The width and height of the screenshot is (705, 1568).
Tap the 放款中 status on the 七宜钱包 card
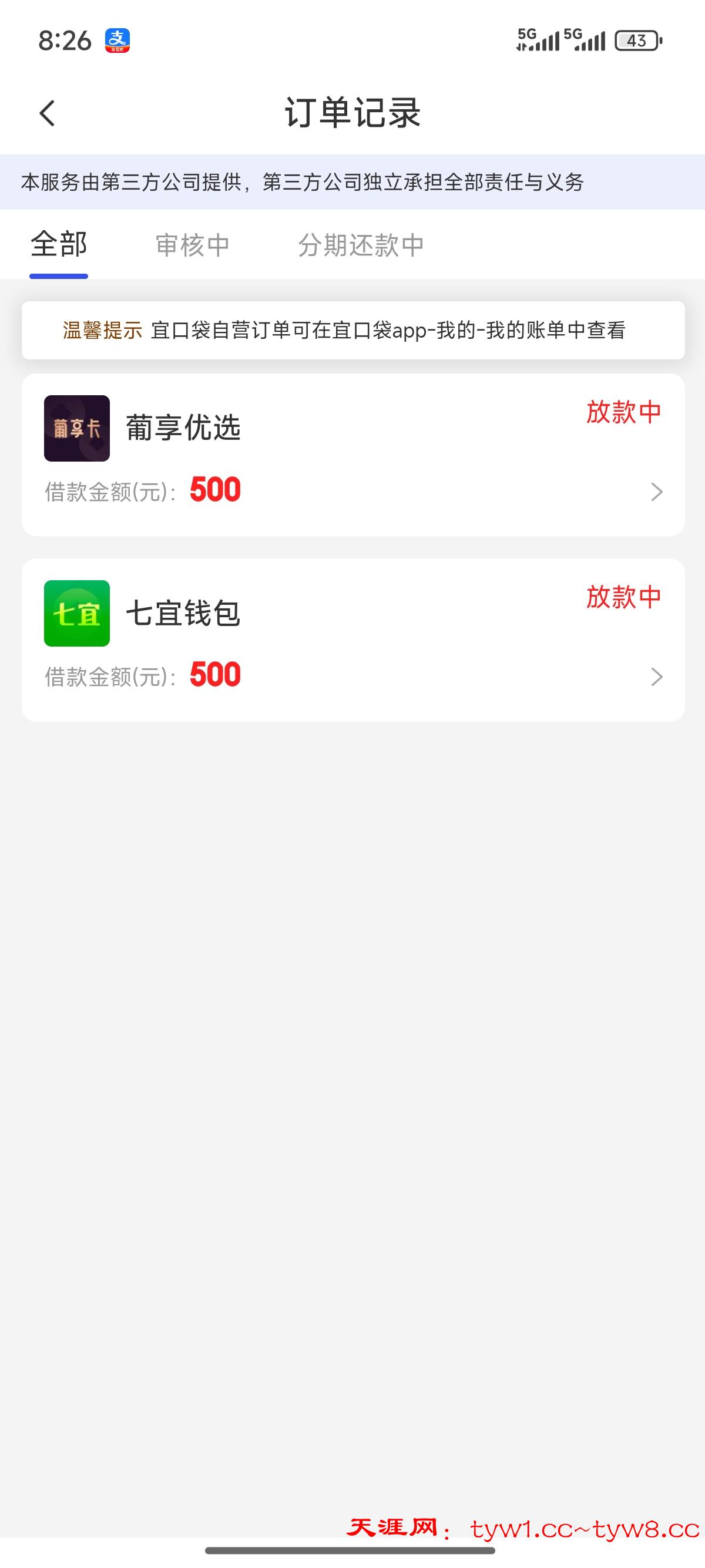pyautogui.click(x=625, y=598)
